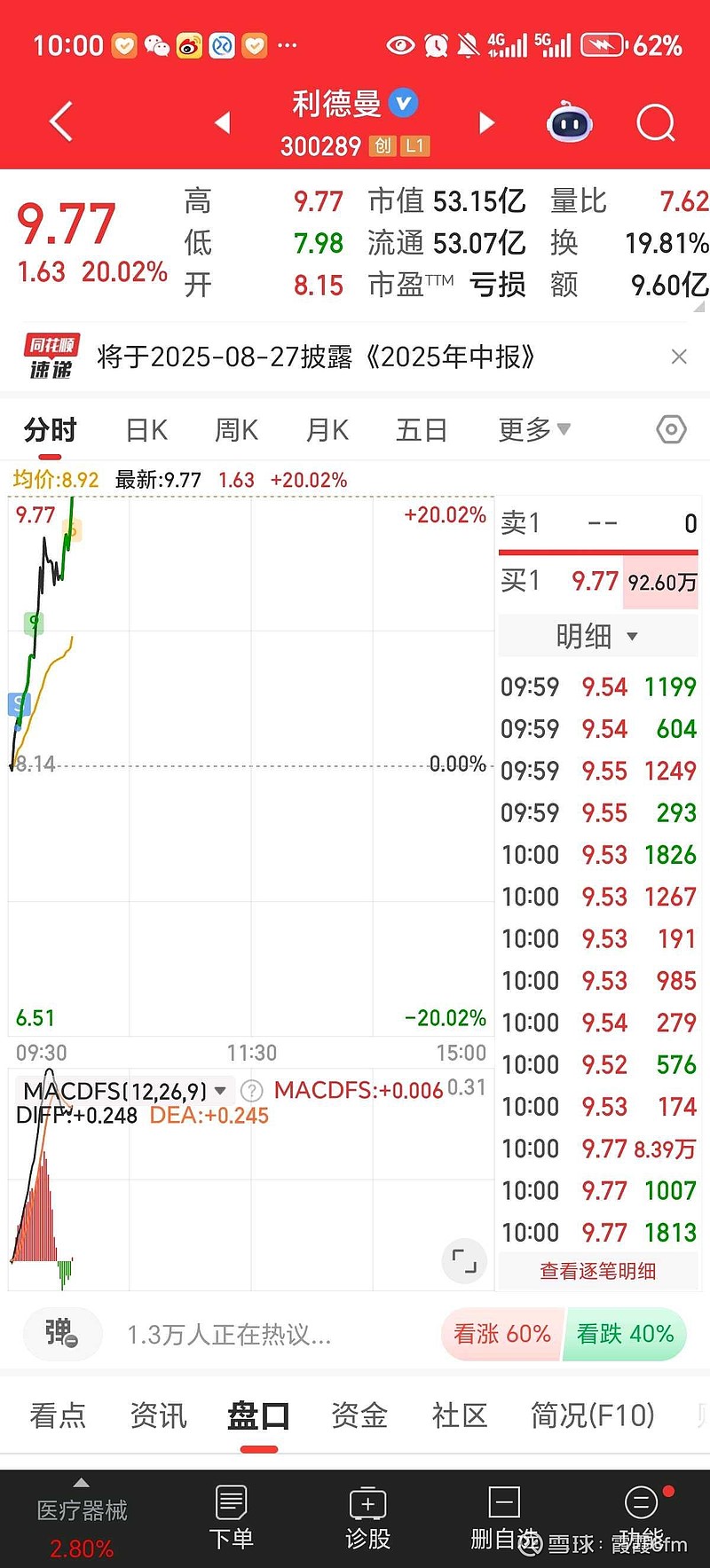This screenshot has width=710, height=1568.
Task: Switch to the 日K chart tab
Action: pos(146,430)
